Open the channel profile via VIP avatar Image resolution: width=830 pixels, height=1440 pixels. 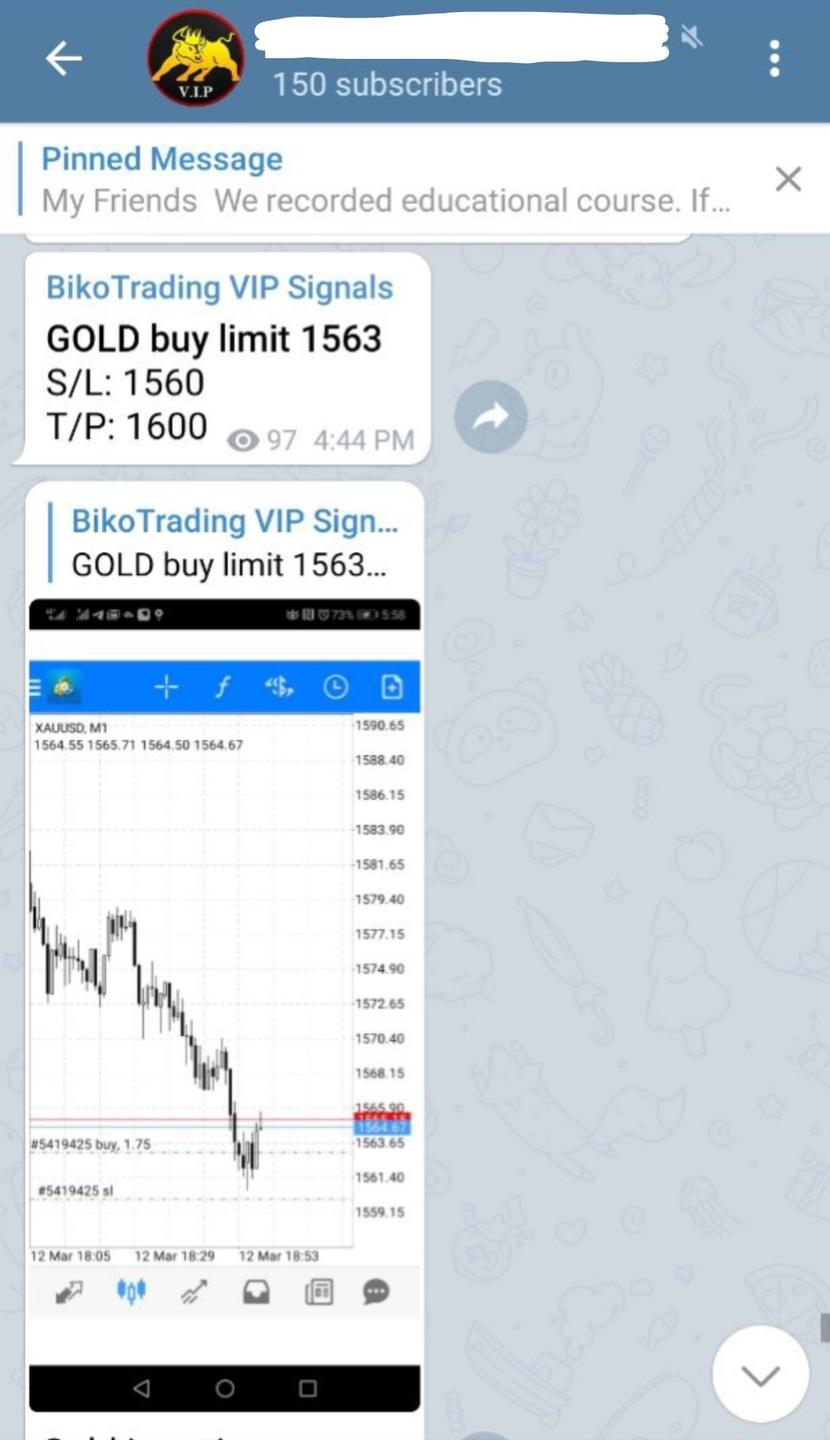pyautogui.click(x=197, y=59)
